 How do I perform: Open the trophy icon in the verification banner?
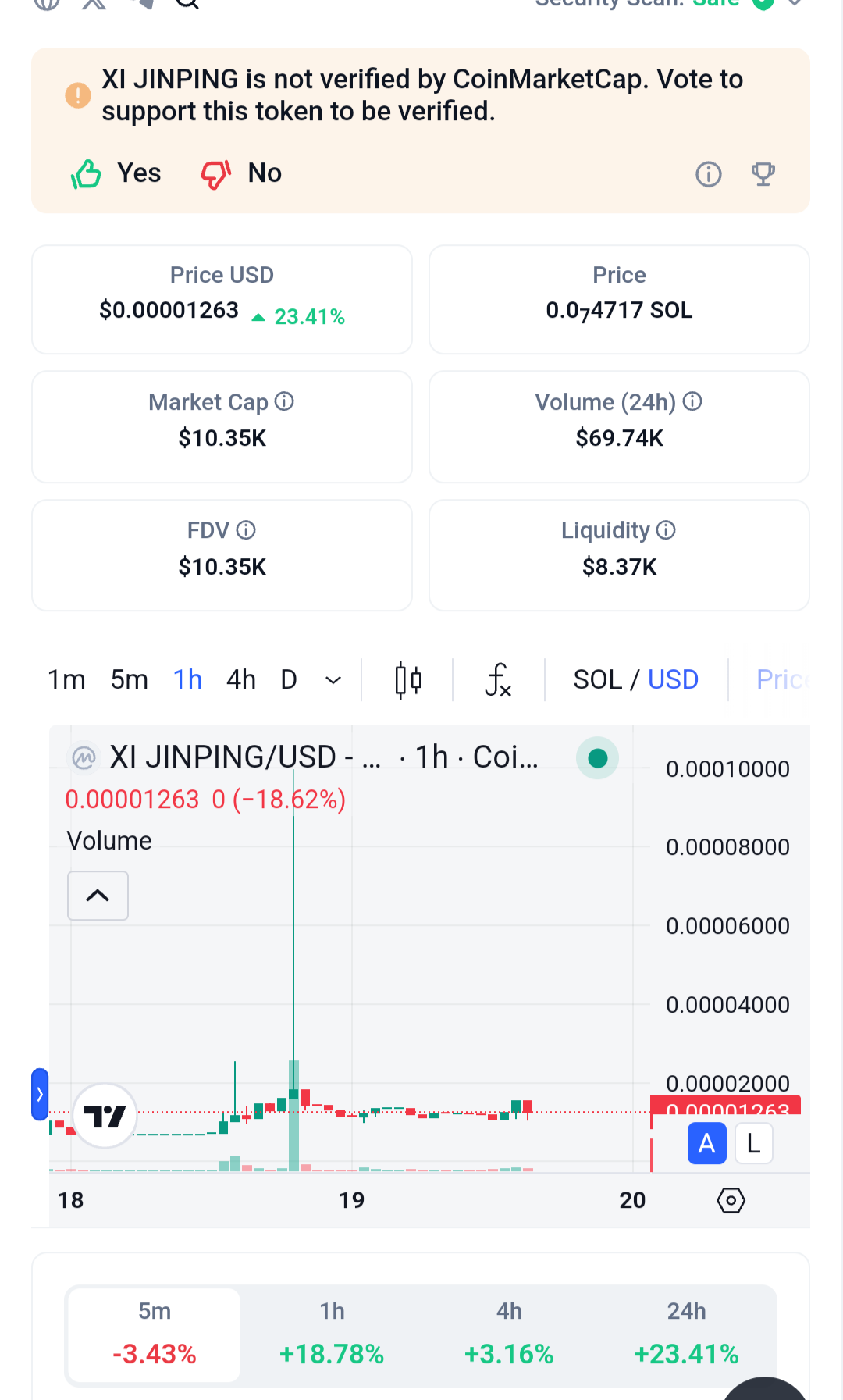[x=763, y=174]
